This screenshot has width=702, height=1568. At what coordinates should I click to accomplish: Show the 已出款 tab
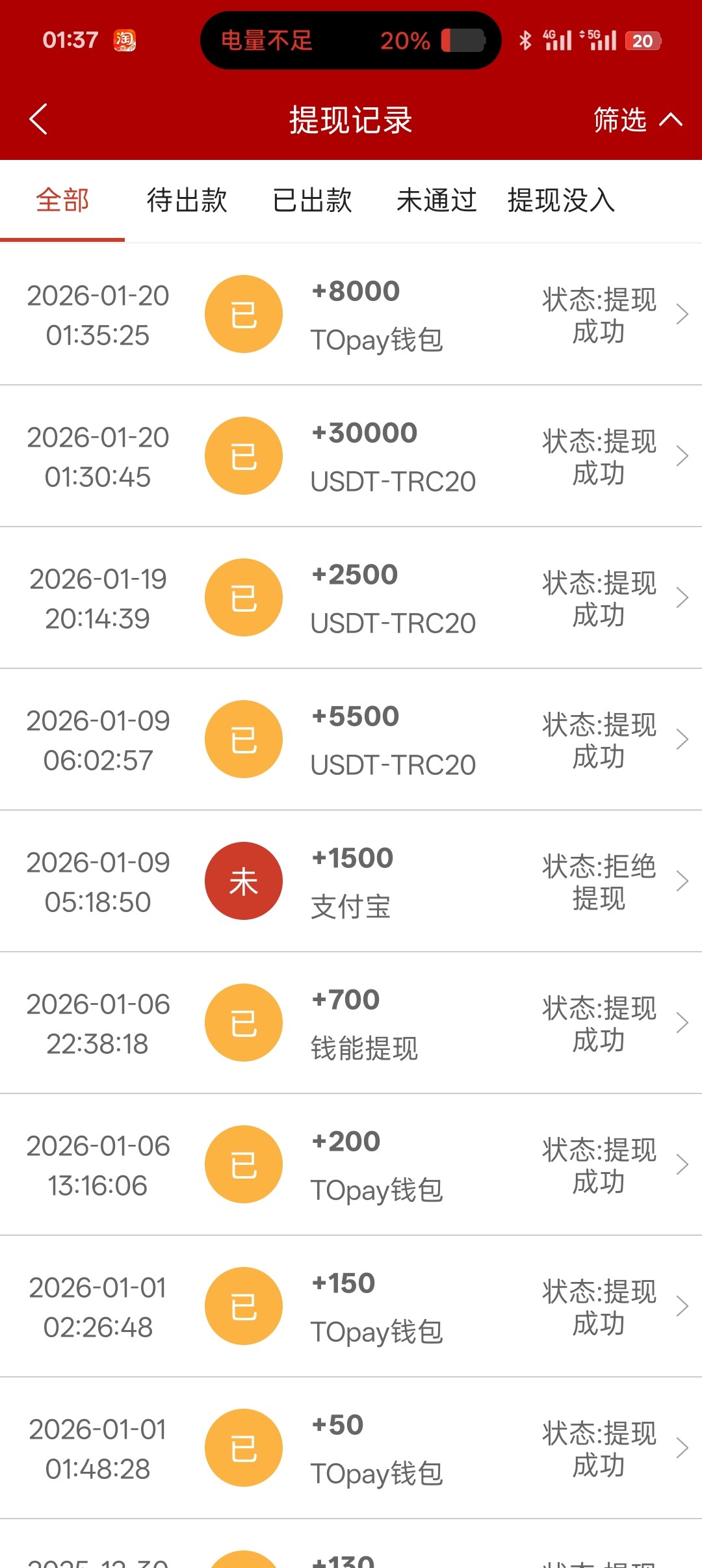tap(312, 200)
